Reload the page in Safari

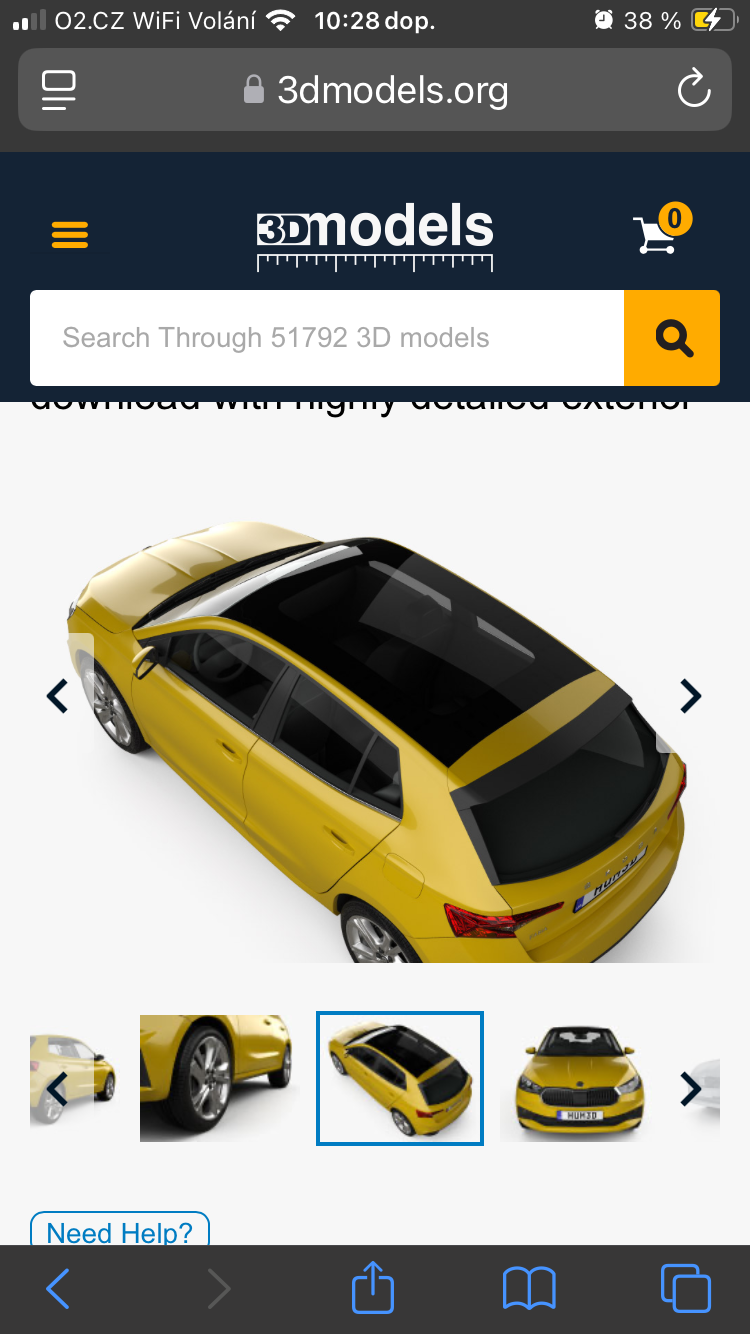[693, 90]
